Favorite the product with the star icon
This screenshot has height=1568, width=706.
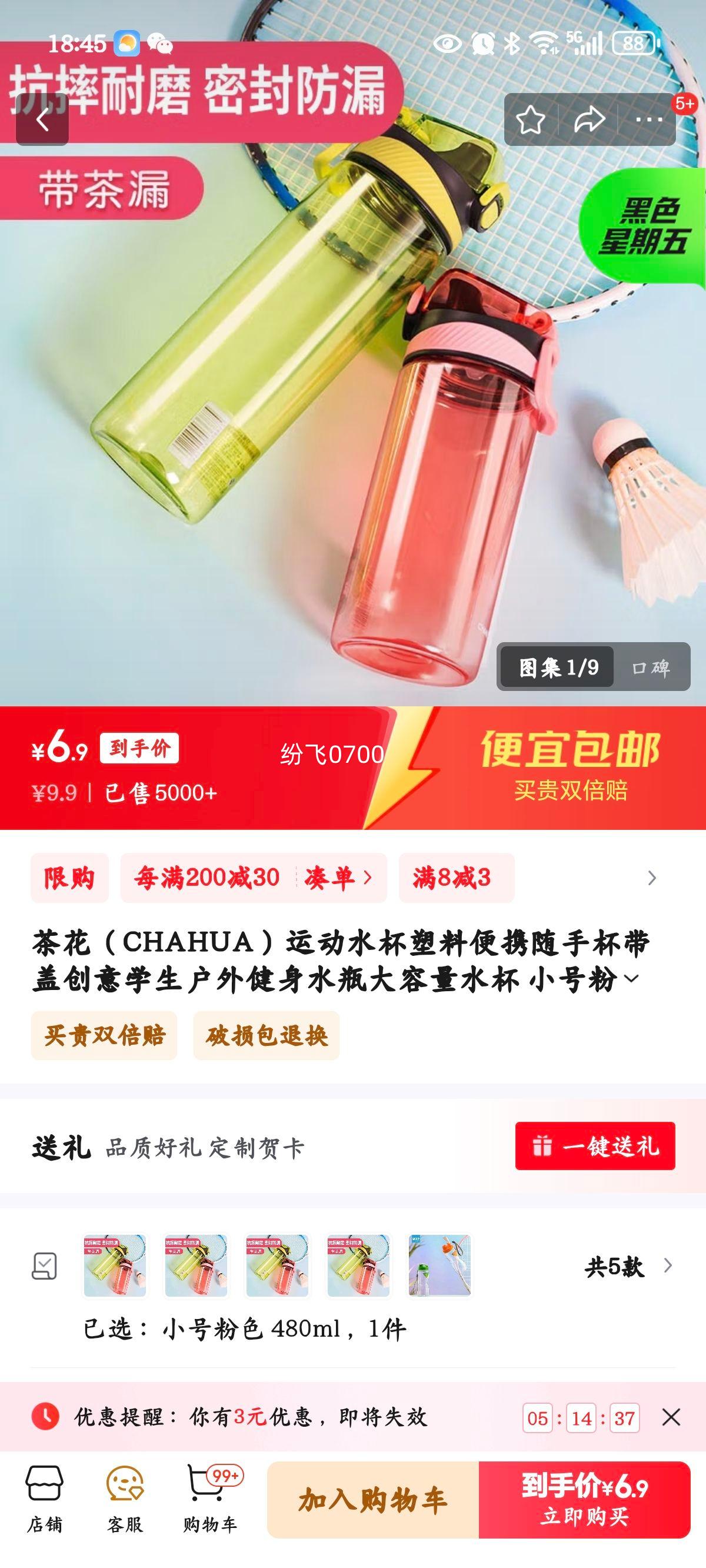pyautogui.click(x=531, y=120)
